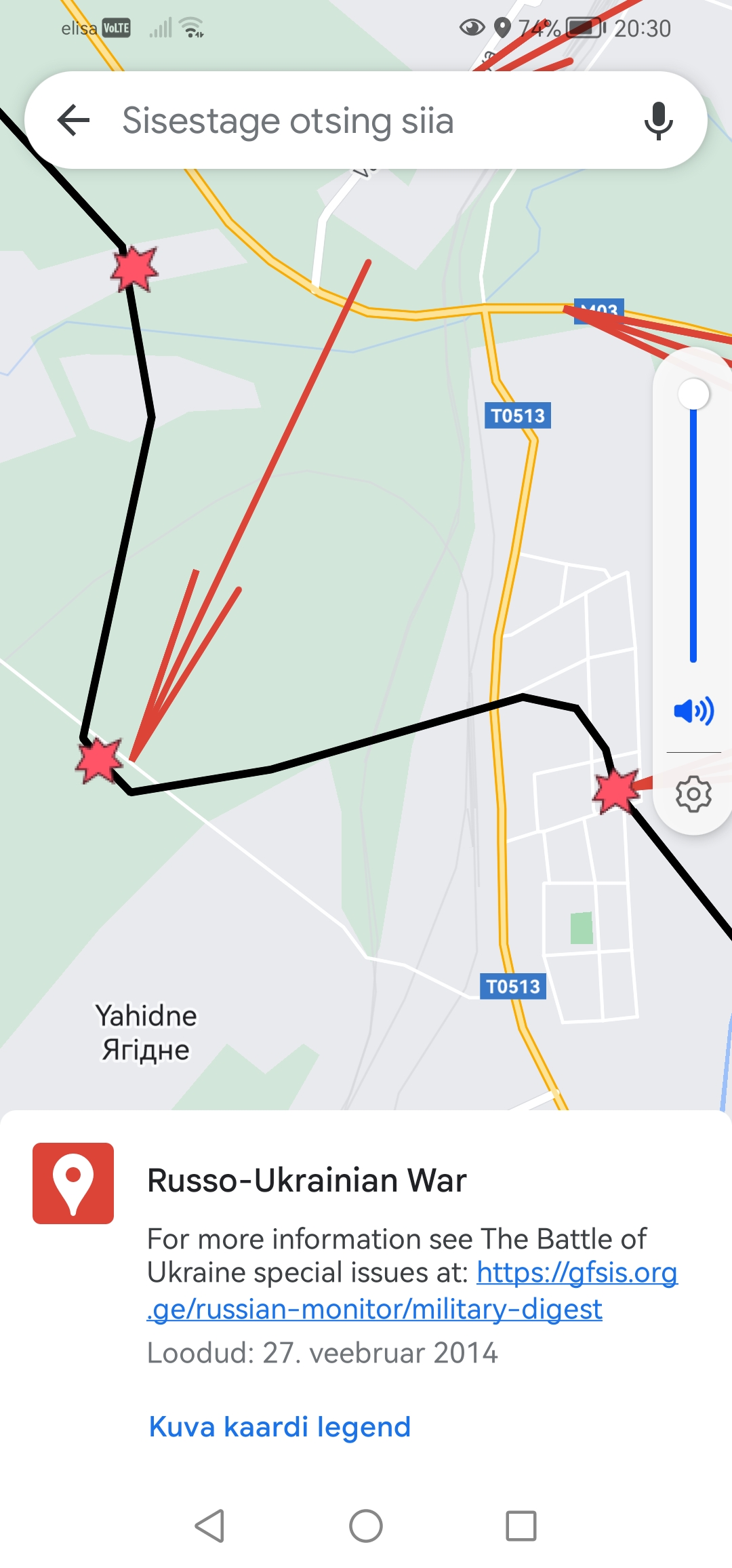Tap the red star marker near Yahidne
Screen dimensions: 732x1568
(99, 760)
